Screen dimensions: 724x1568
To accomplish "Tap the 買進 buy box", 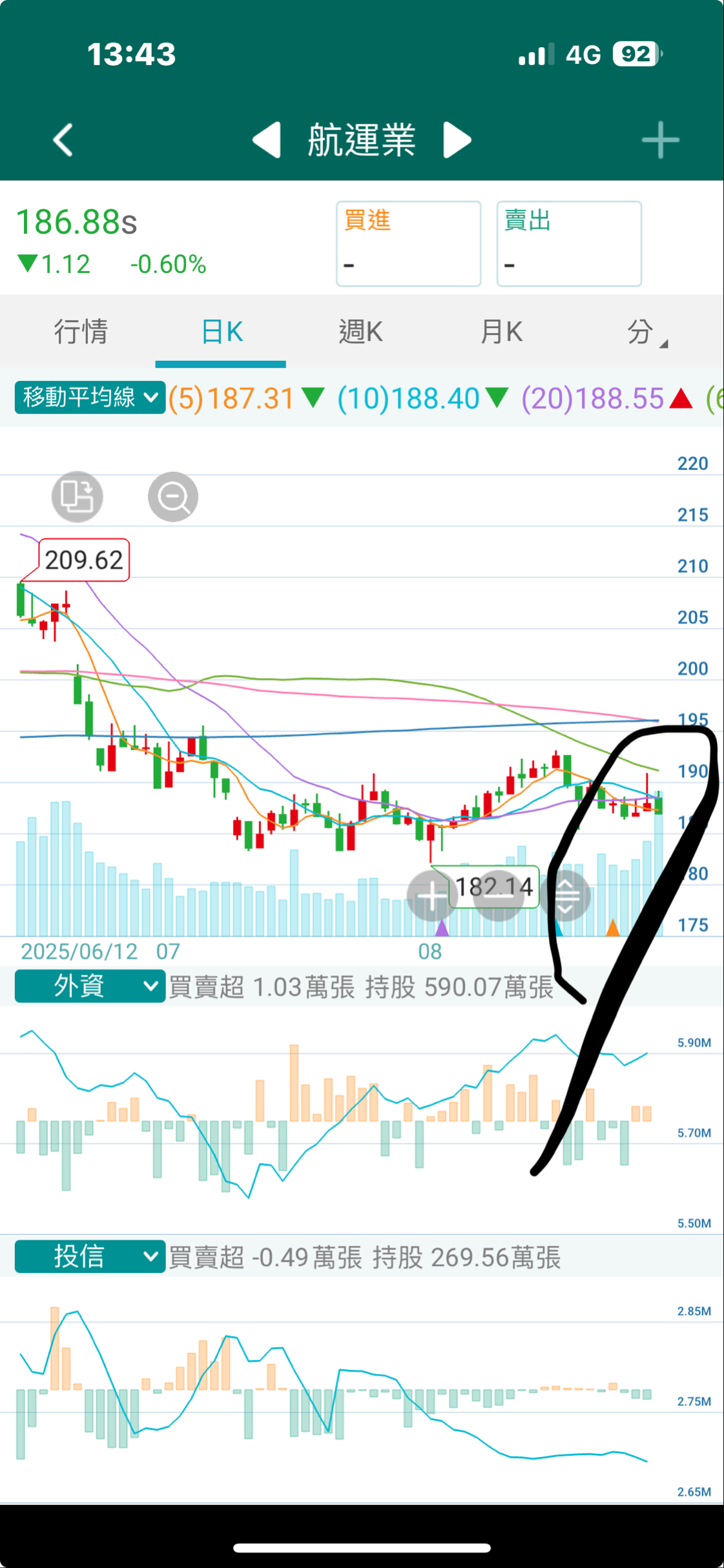I will (408, 243).
